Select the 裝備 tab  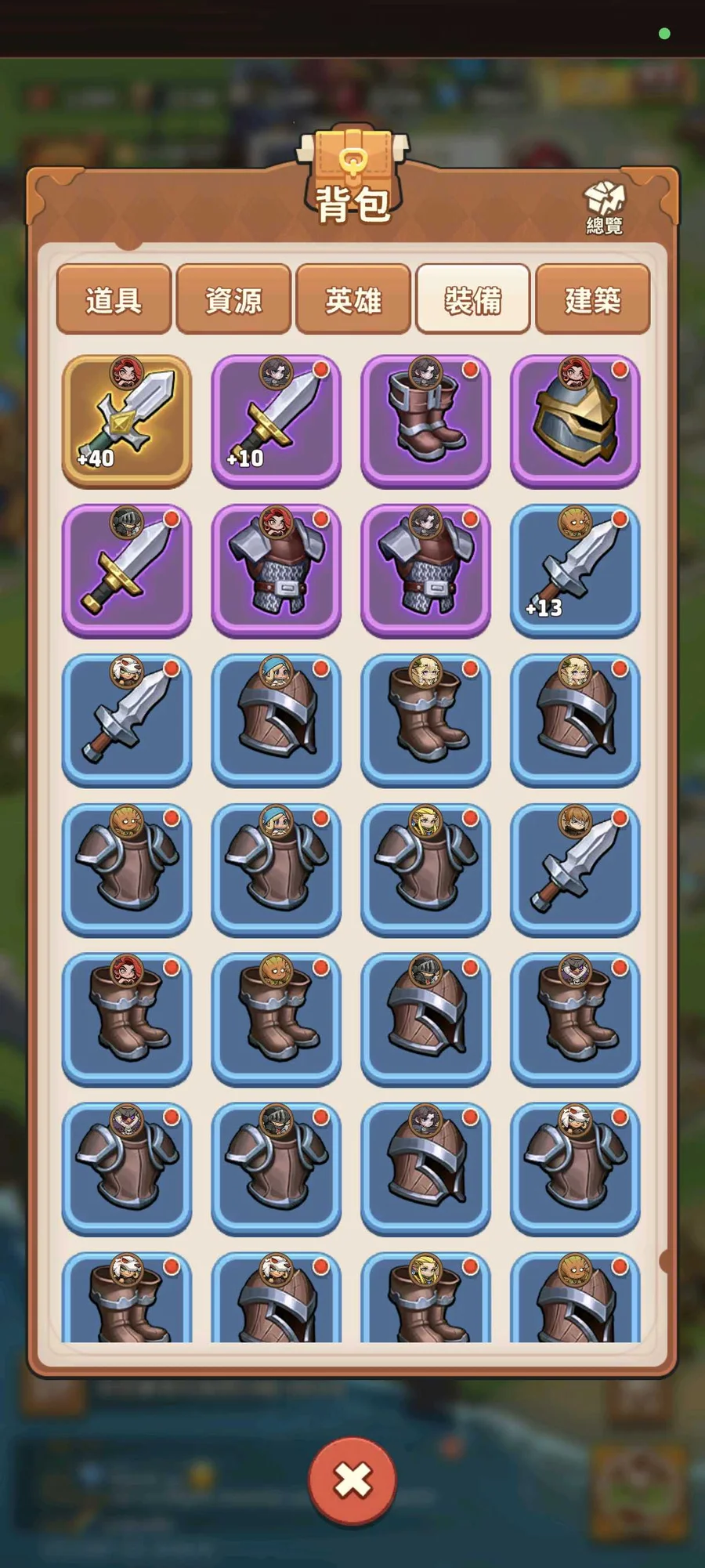473,299
